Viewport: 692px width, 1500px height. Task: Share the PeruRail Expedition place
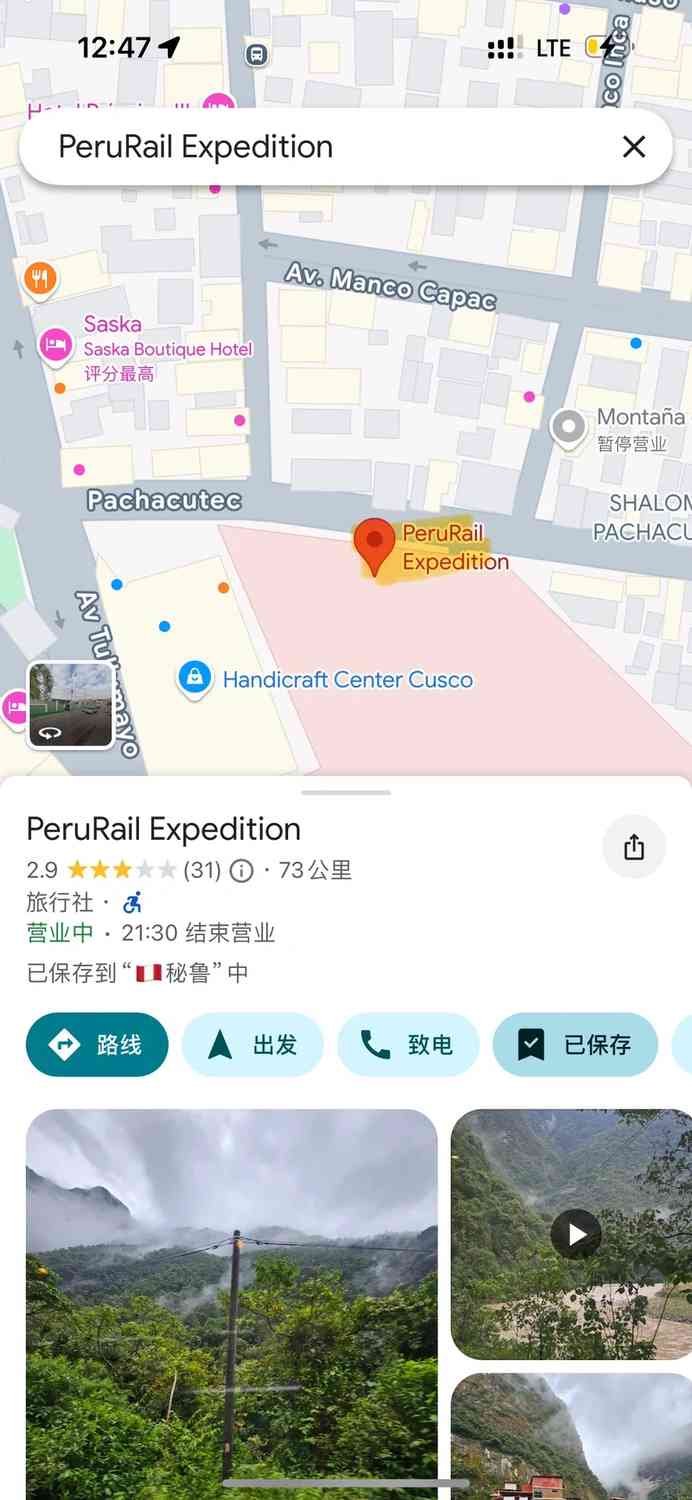point(634,848)
